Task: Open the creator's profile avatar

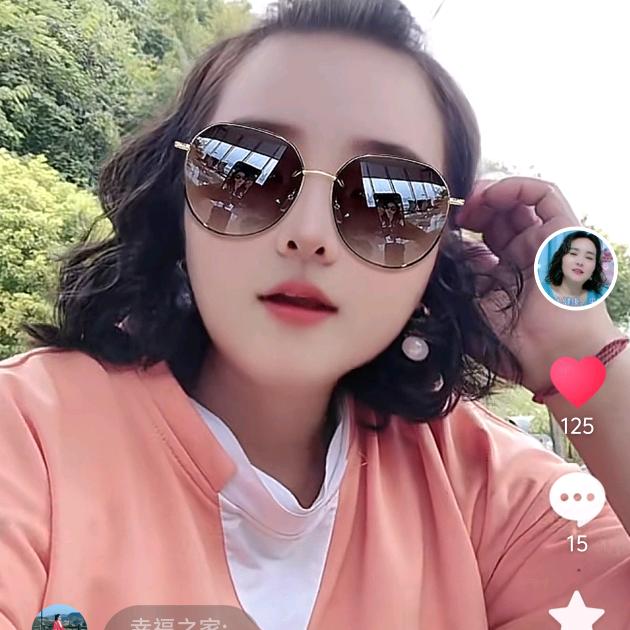Action: [x=575, y=268]
